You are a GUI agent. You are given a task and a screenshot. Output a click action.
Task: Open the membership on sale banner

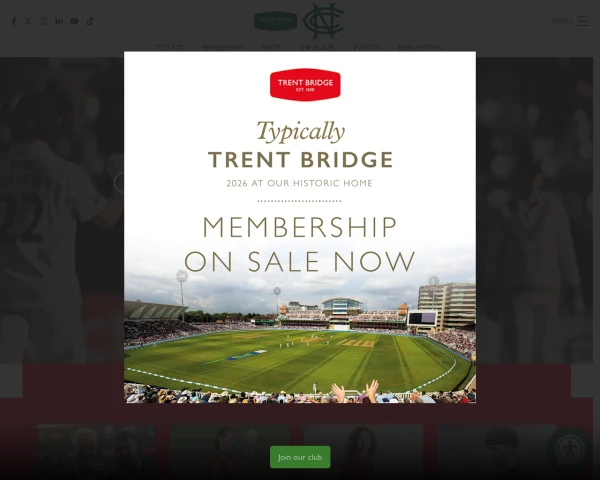[x=300, y=228]
